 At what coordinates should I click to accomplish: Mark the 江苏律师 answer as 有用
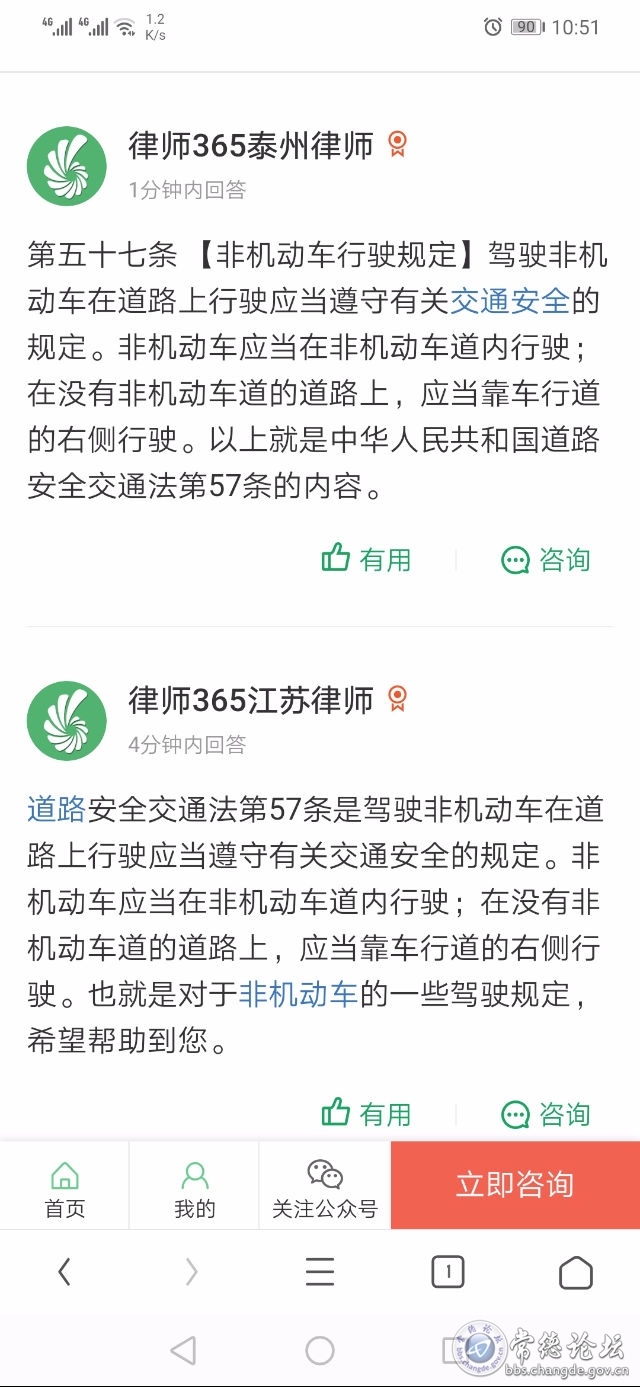pyautogui.click(x=366, y=1113)
